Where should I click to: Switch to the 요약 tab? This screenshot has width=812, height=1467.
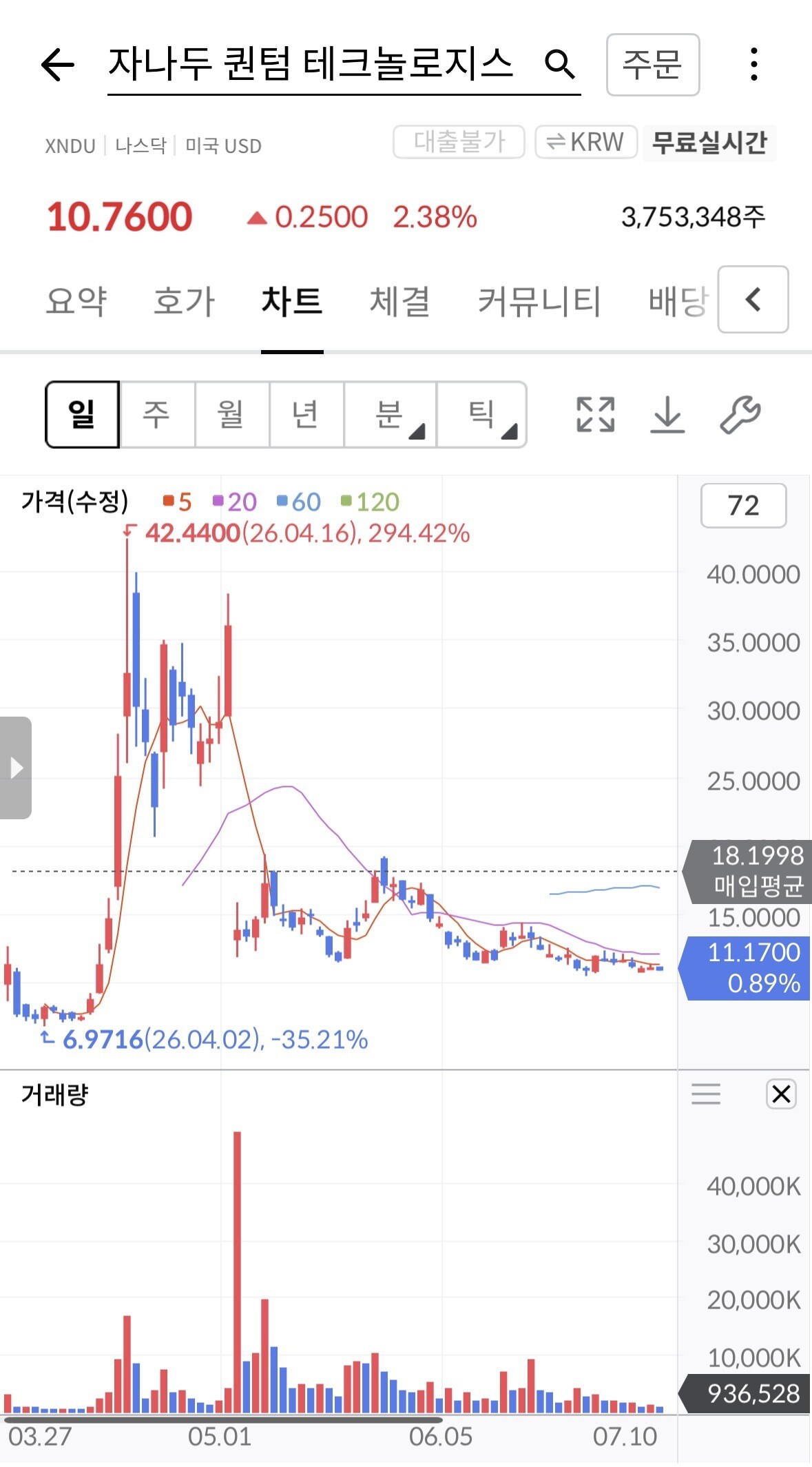[76, 301]
